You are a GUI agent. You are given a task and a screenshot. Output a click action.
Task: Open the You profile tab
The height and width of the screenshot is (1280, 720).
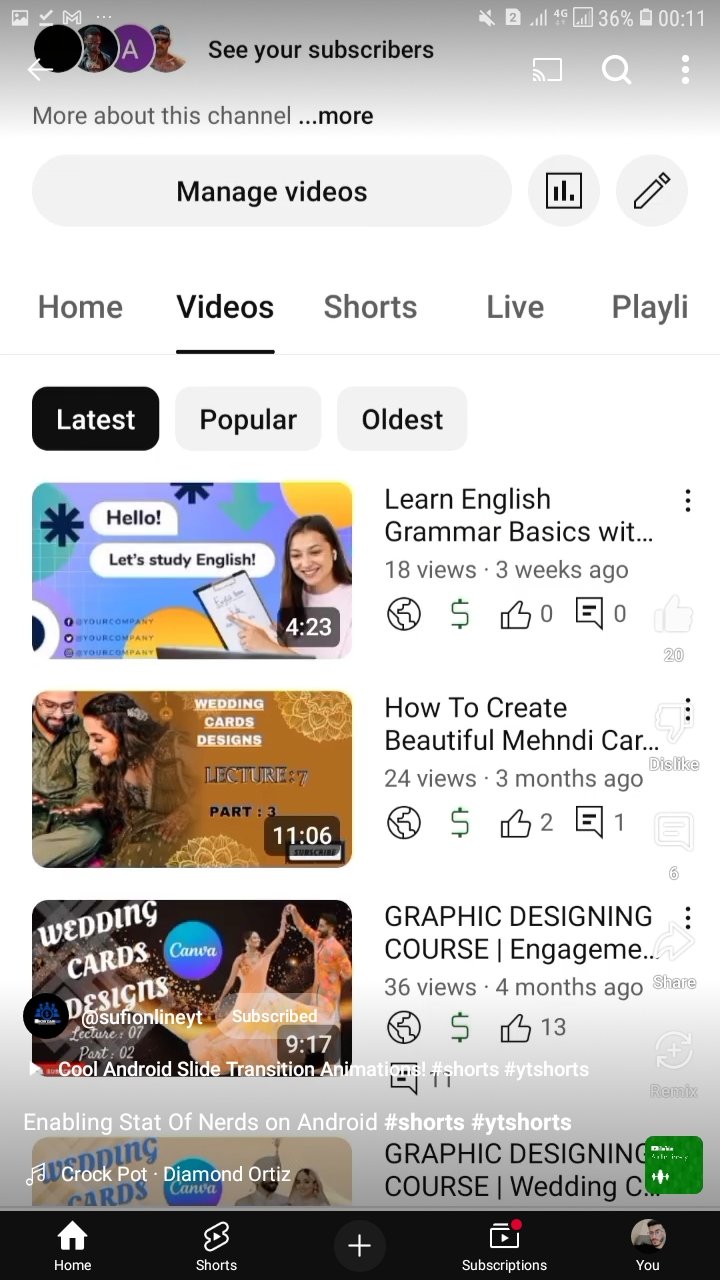648,1246
